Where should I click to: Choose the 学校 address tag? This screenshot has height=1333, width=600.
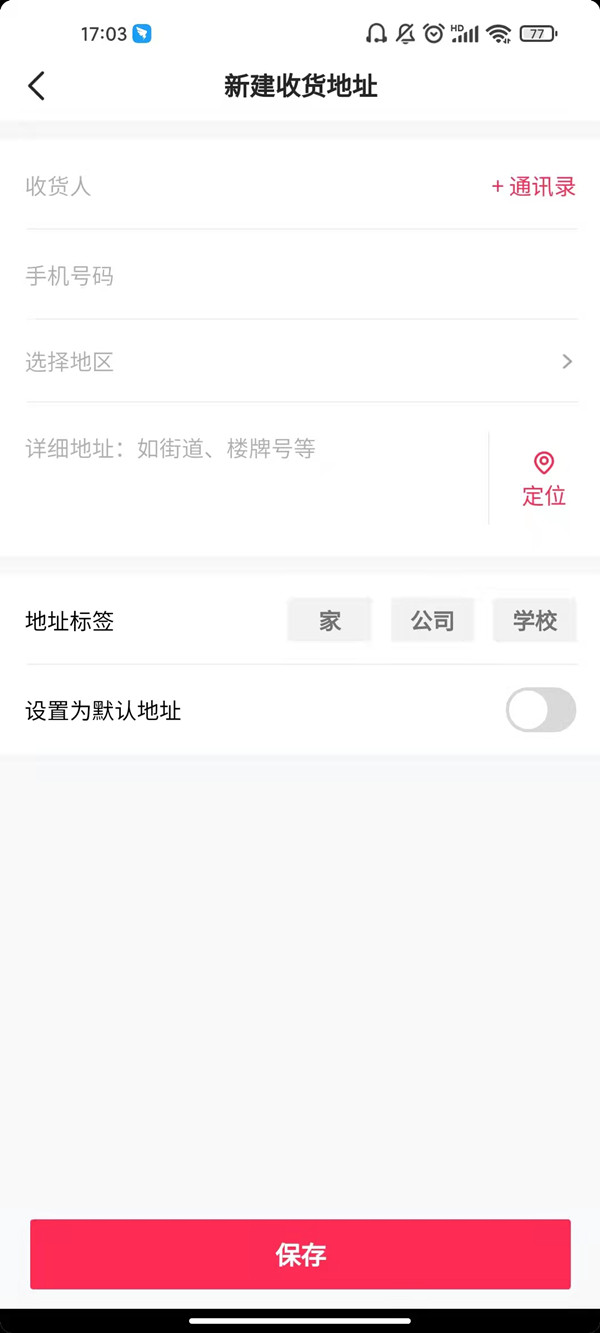click(535, 621)
